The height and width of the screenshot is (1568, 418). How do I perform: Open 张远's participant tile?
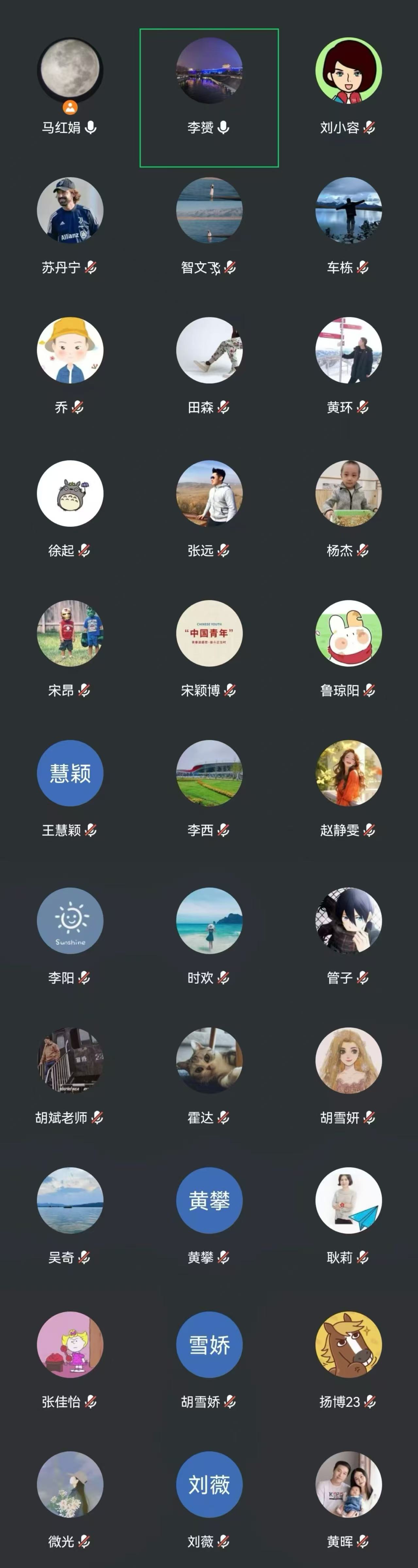209,493
